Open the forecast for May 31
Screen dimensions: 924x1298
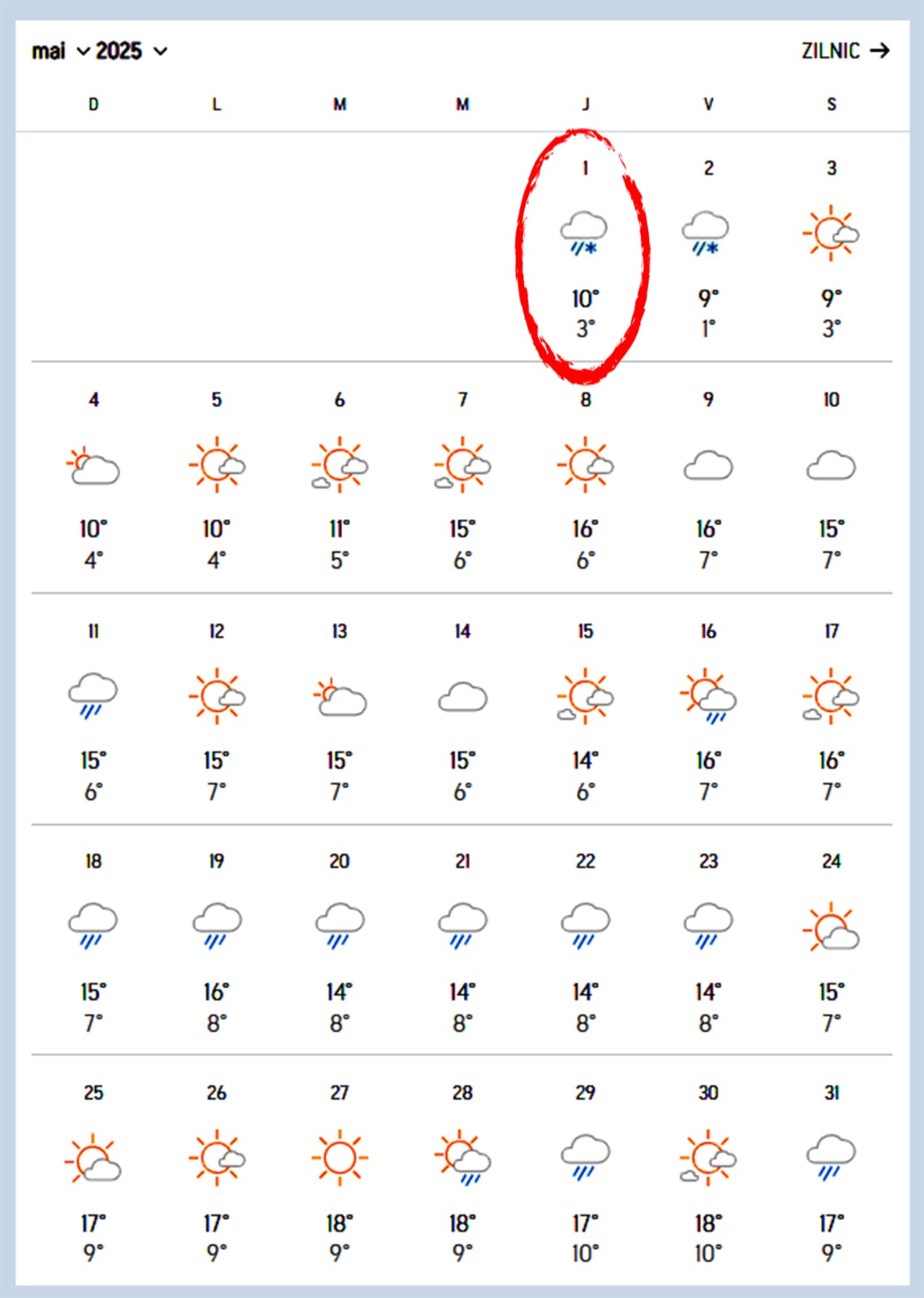click(x=831, y=1172)
